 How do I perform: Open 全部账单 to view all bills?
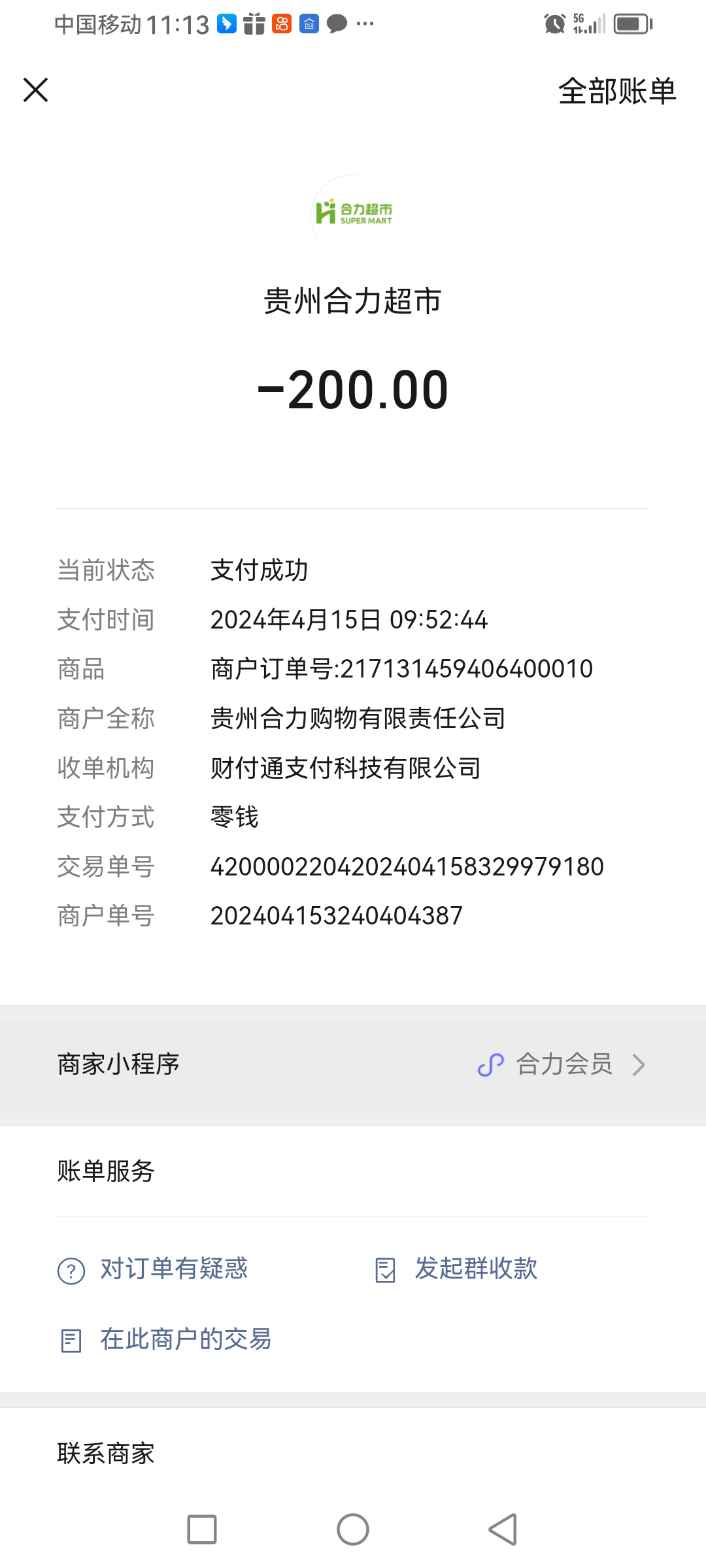point(616,91)
